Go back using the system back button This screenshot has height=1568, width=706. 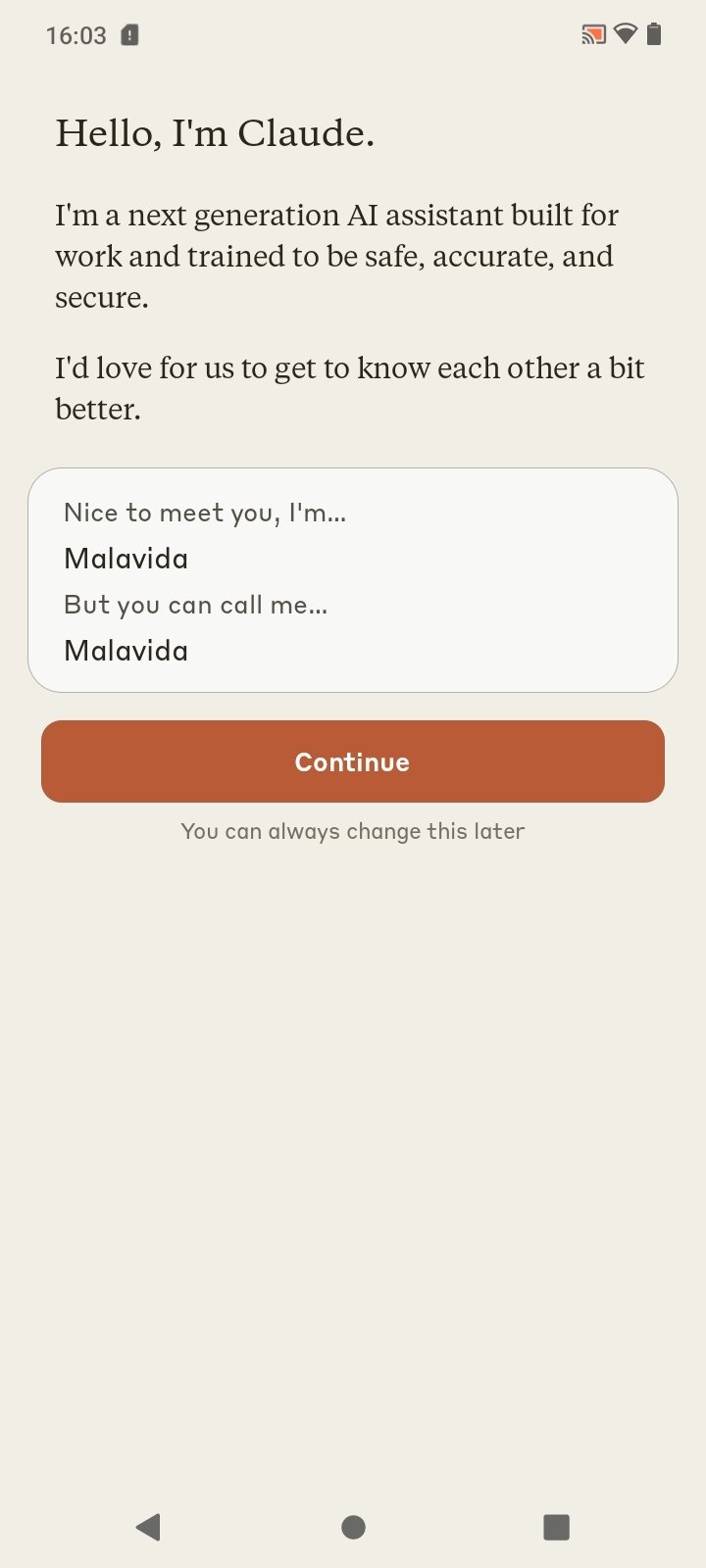(x=148, y=1527)
